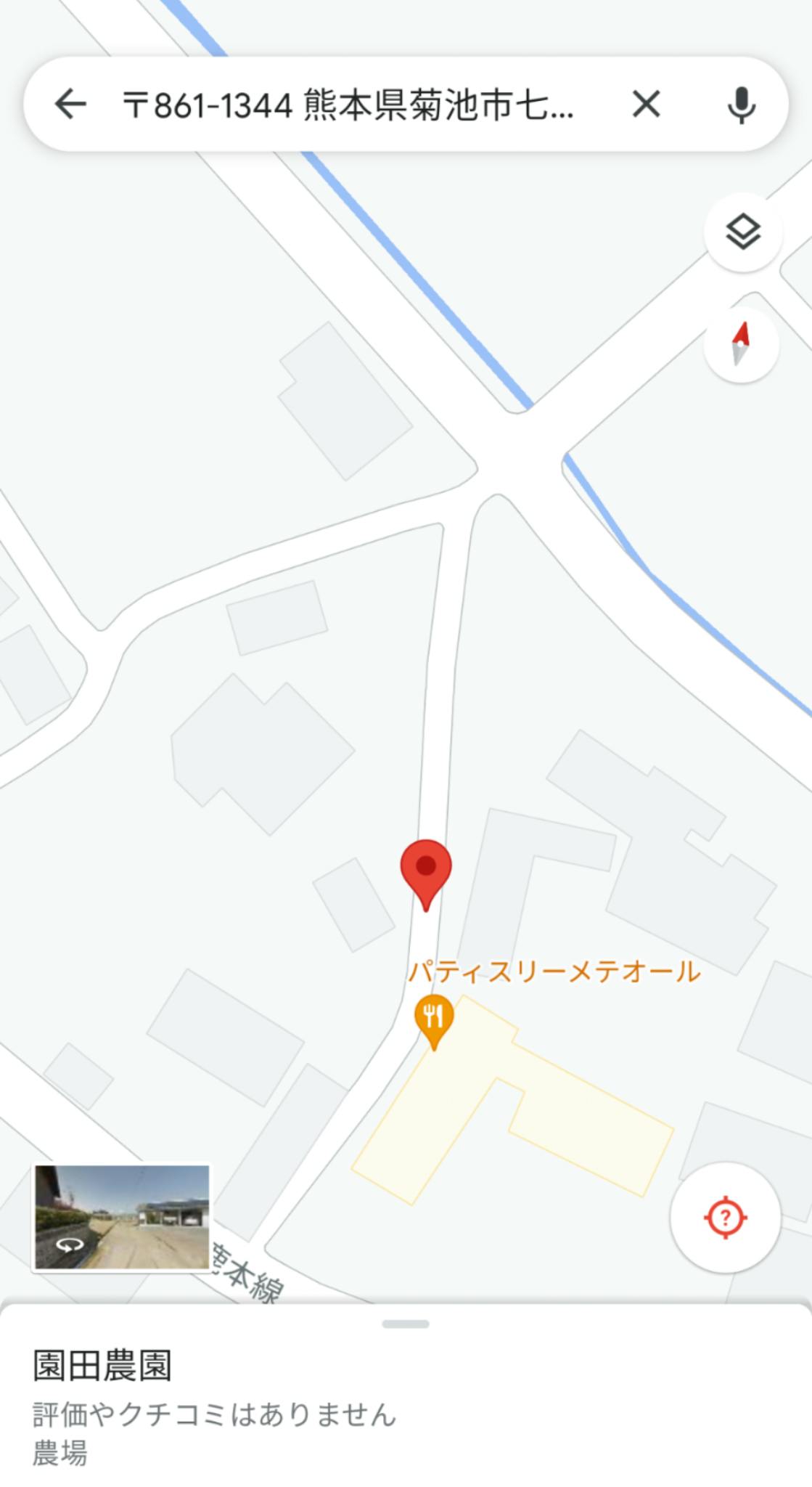The height and width of the screenshot is (1487, 812).
Task: Open the Street View thumbnail
Action: pos(122,1218)
